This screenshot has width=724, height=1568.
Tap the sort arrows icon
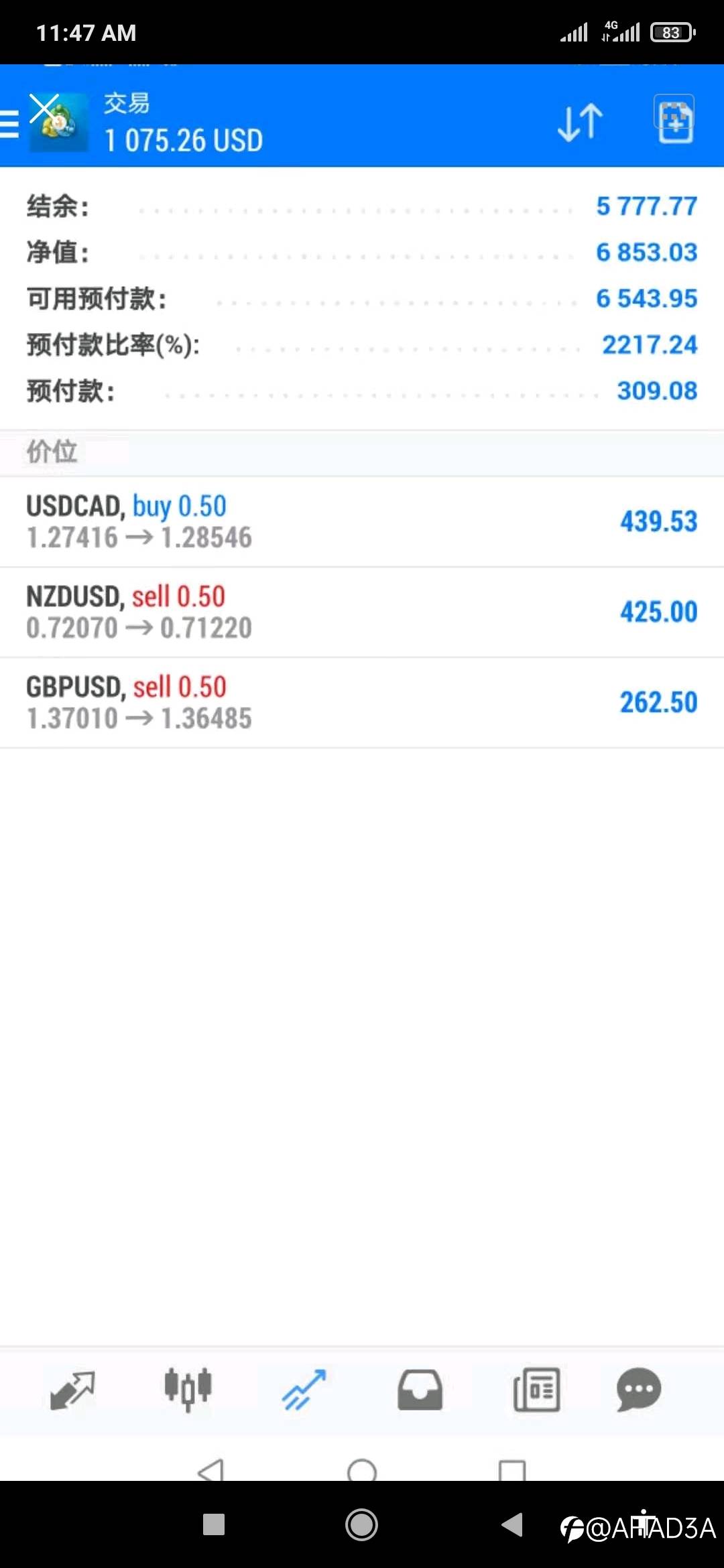click(581, 123)
